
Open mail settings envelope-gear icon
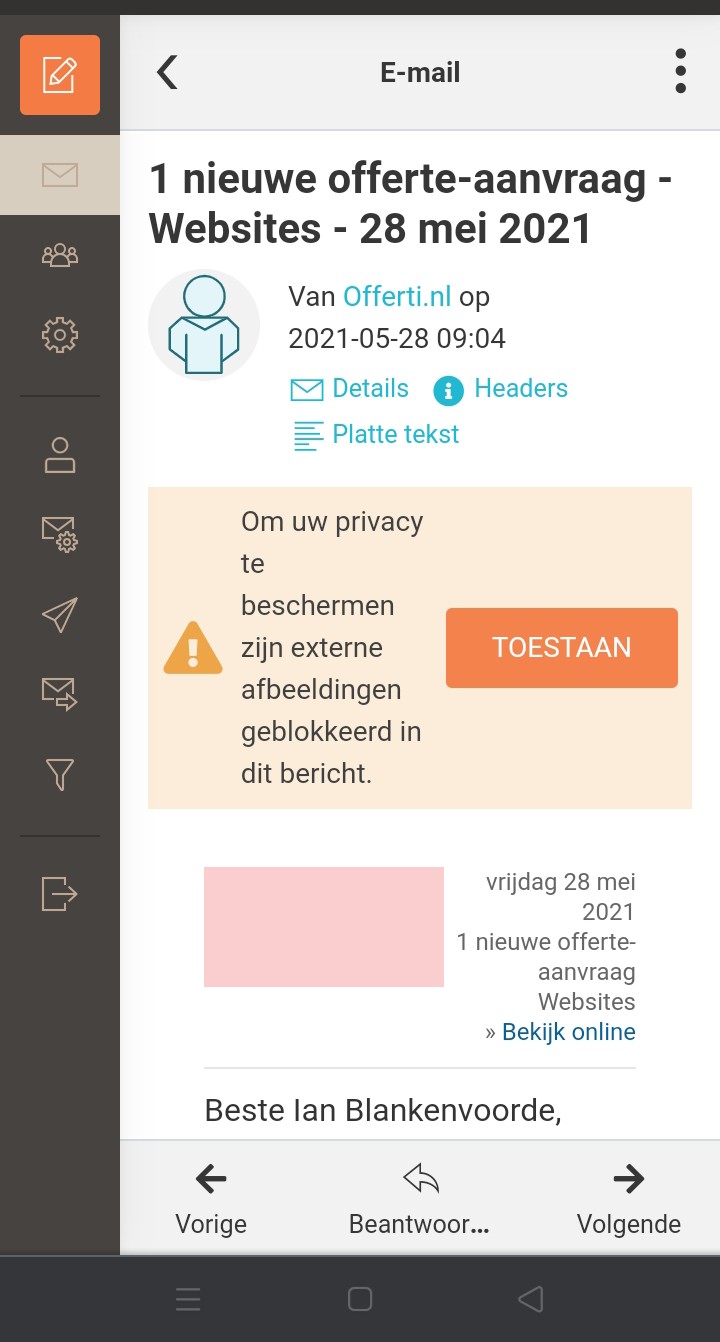coord(60,534)
